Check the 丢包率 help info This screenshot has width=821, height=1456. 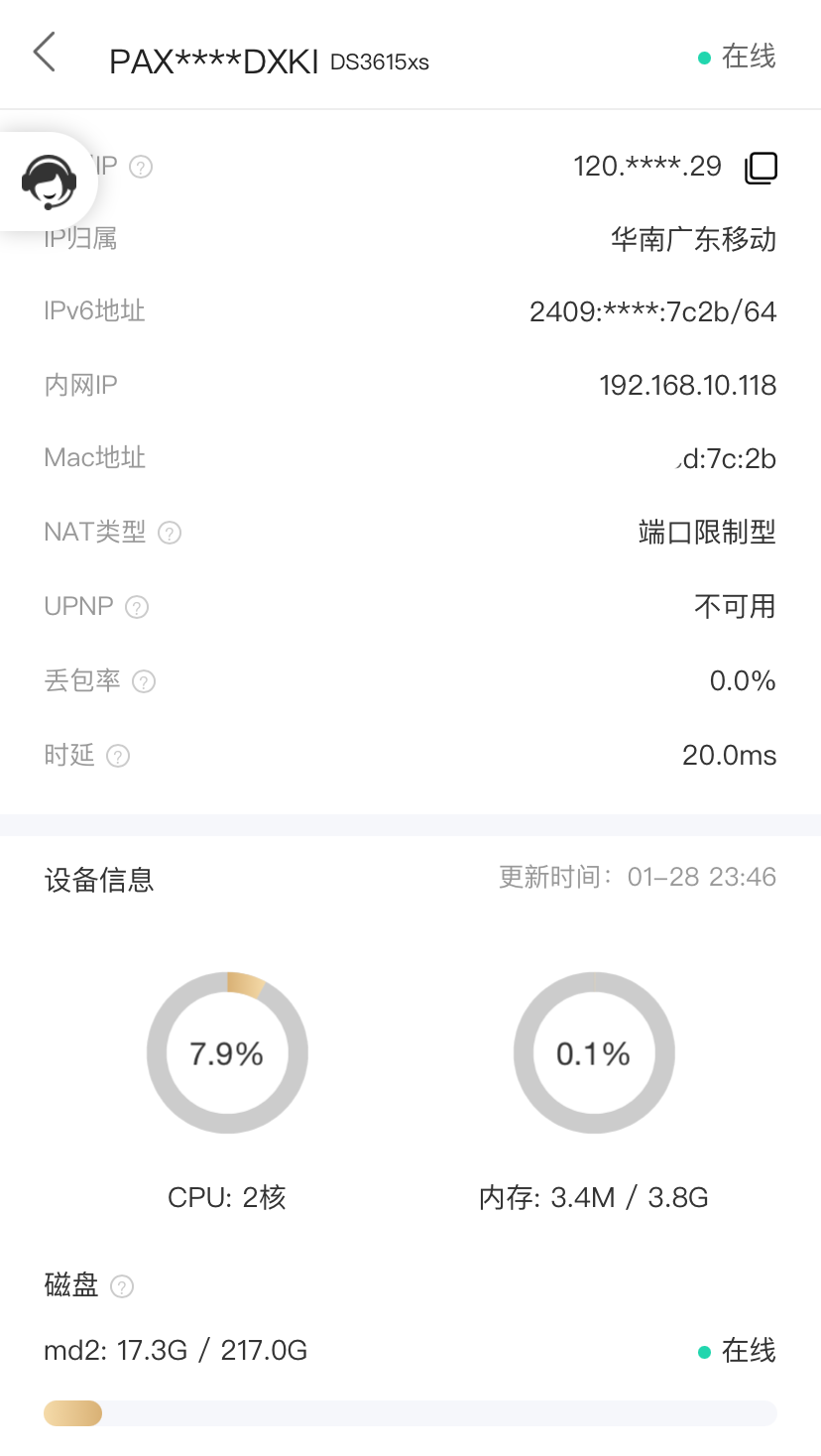pyautogui.click(x=143, y=681)
